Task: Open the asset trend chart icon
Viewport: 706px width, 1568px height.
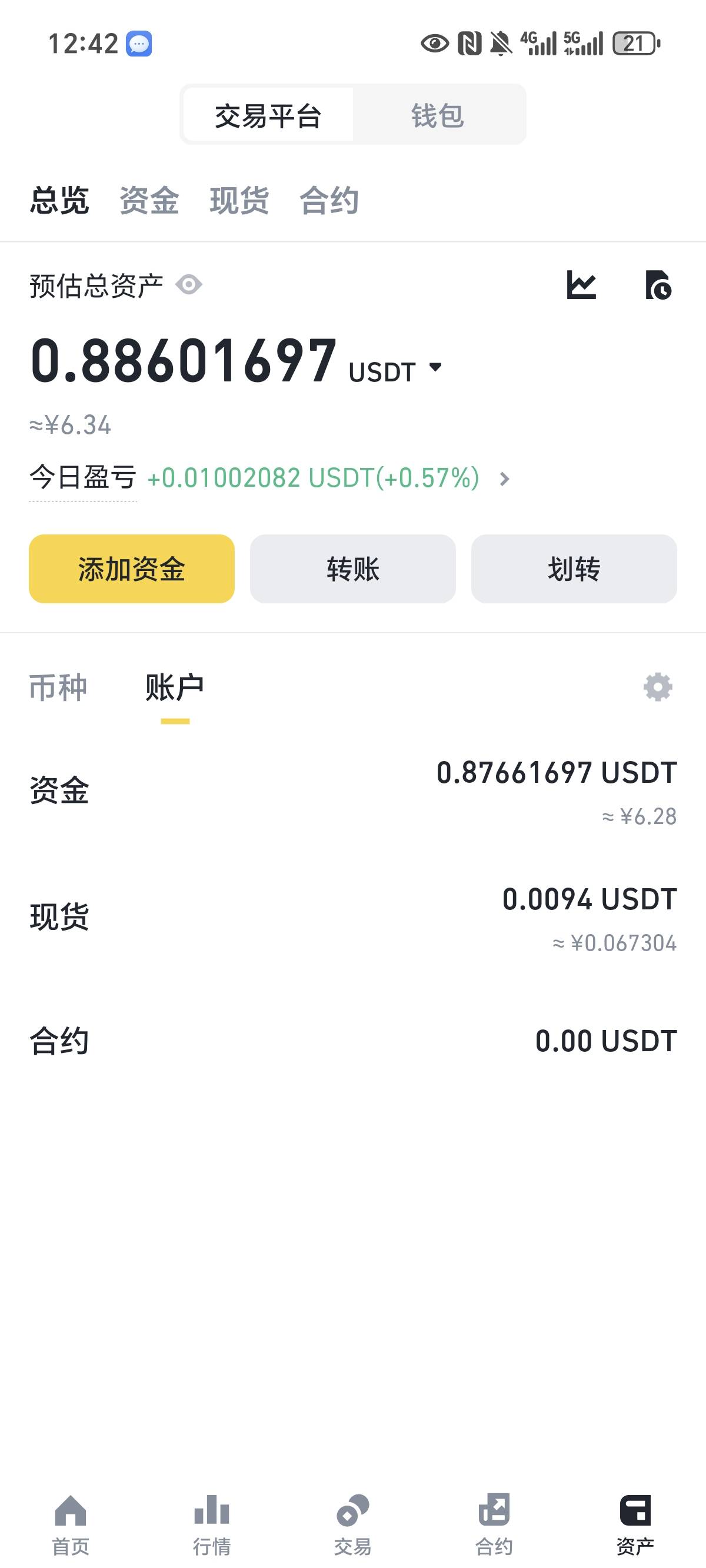Action: point(581,285)
